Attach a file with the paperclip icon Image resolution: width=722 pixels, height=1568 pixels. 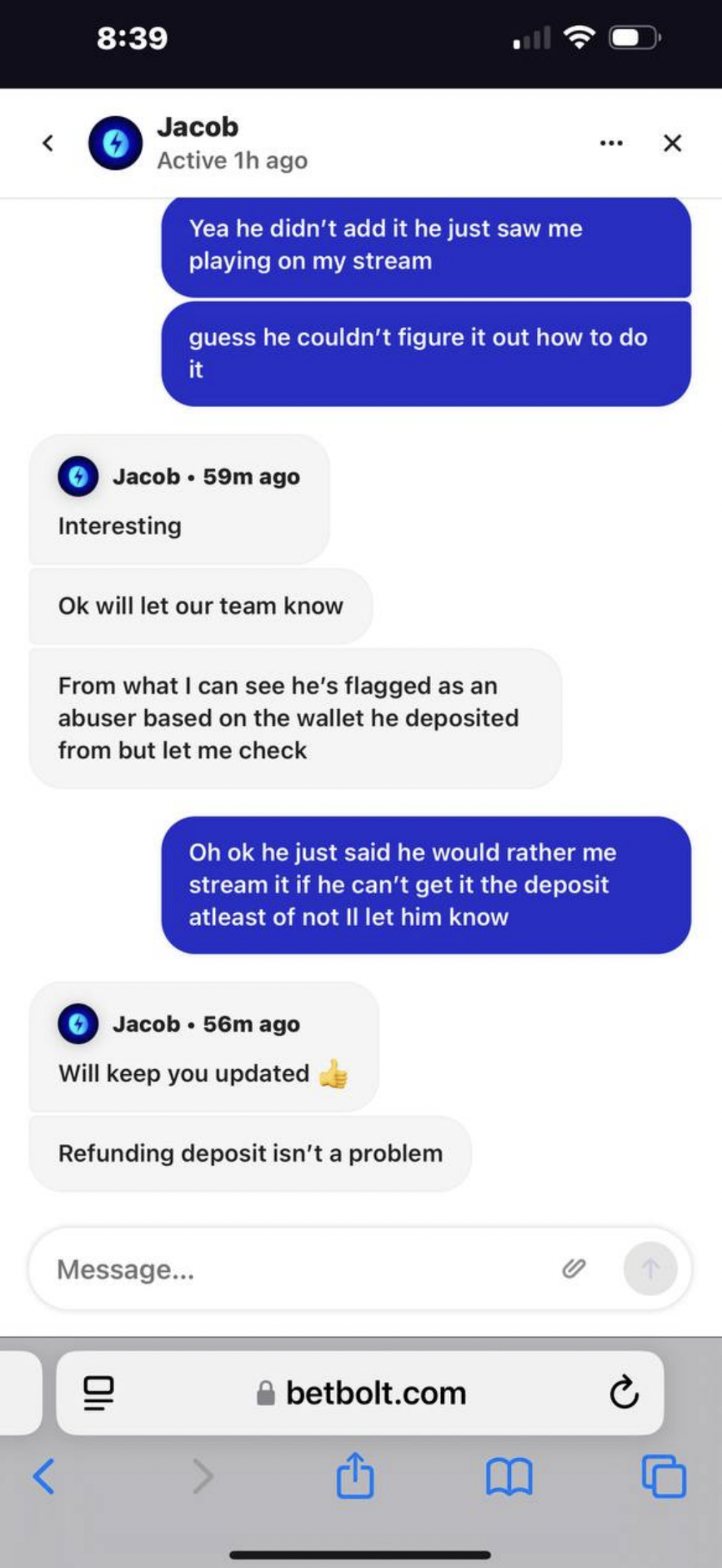click(x=574, y=1269)
